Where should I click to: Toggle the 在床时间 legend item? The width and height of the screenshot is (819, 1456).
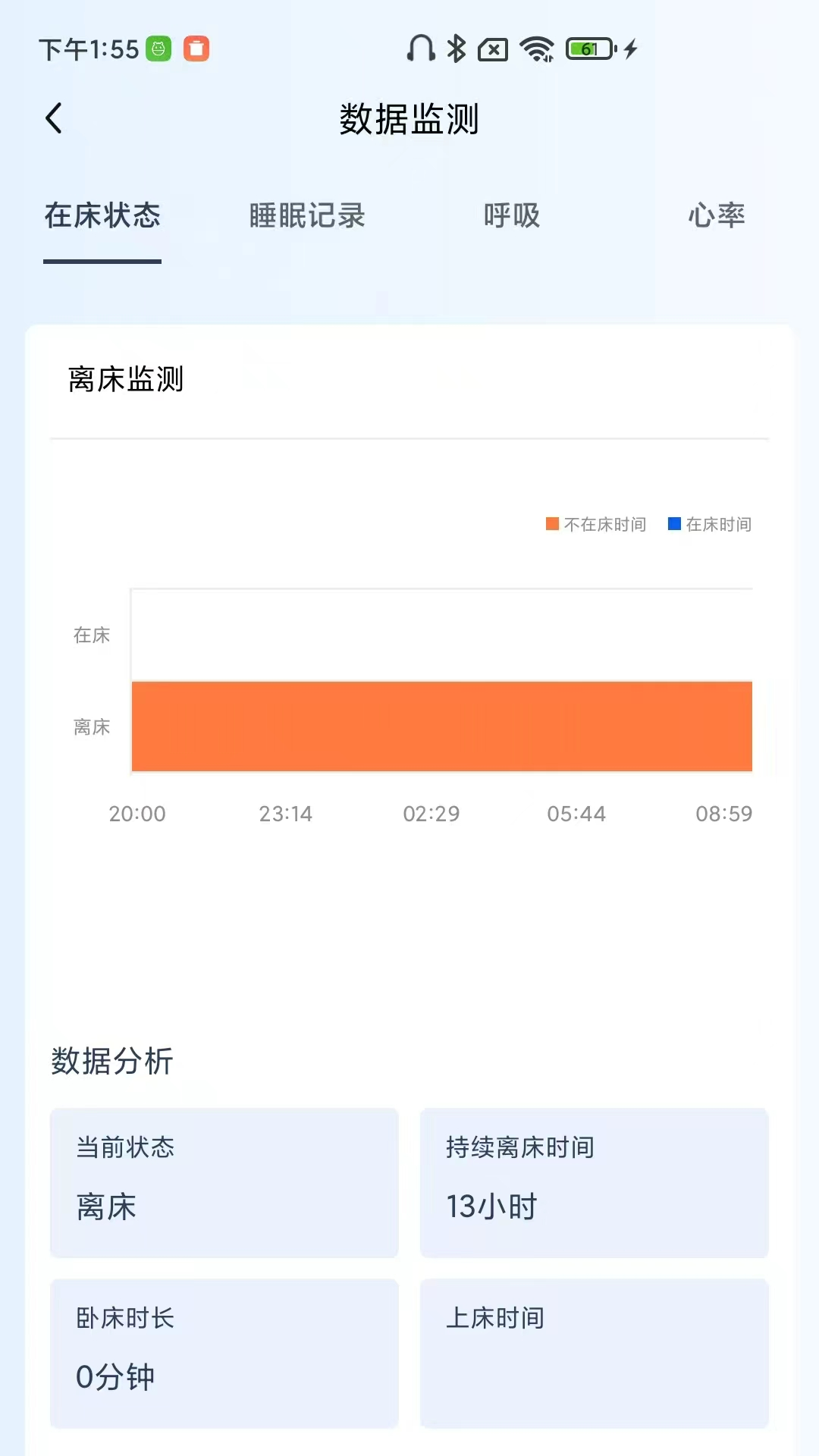709,524
